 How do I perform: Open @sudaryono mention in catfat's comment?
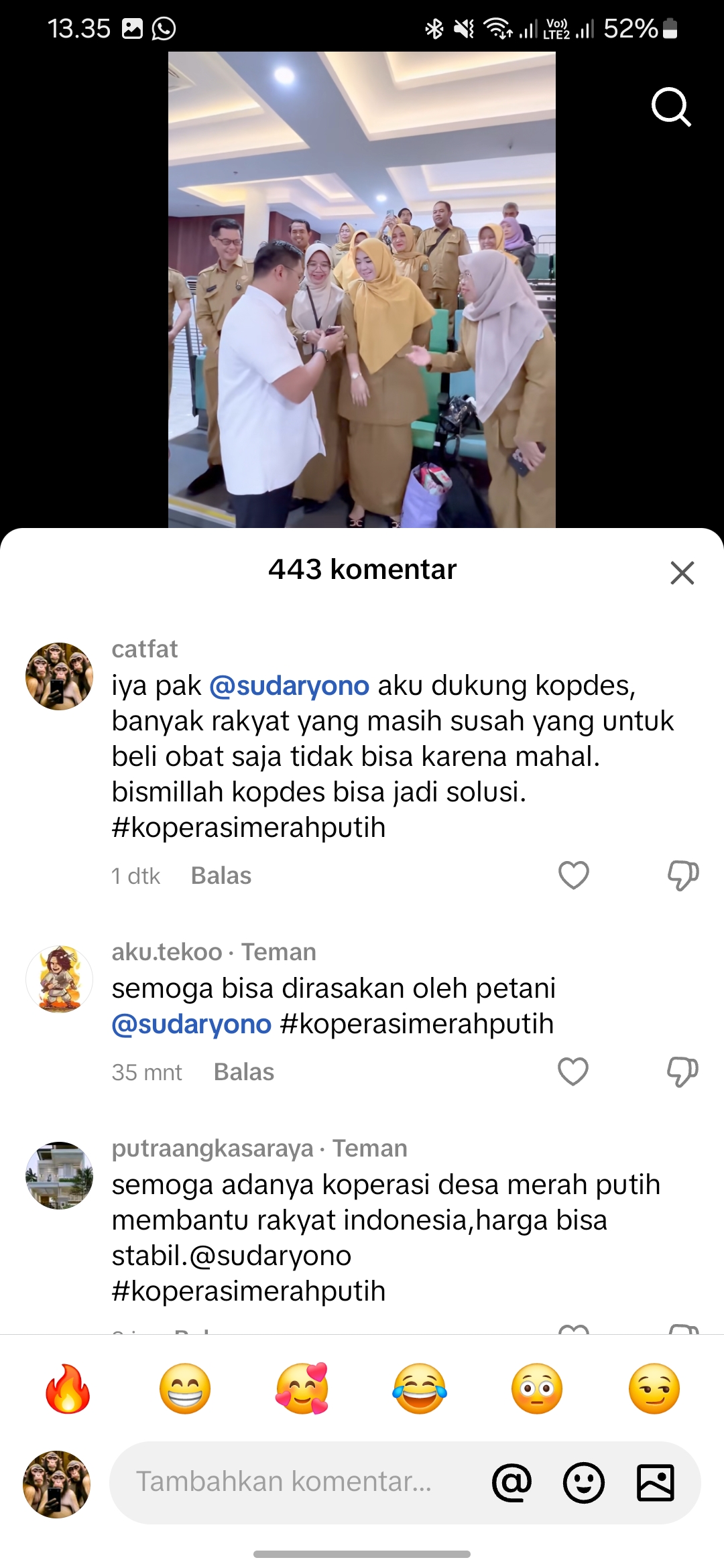click(x=290, y=685)
